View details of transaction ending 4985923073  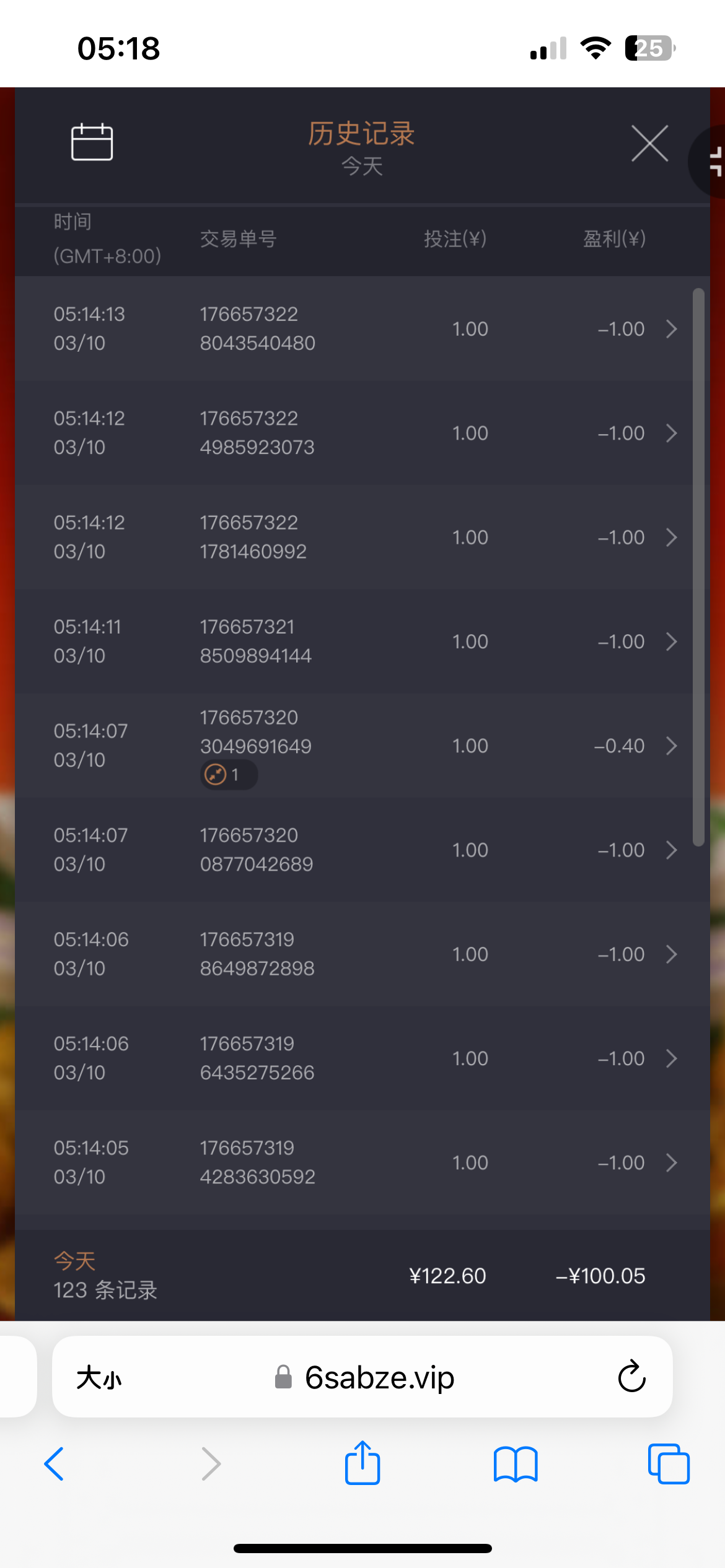tap(671, 433)
